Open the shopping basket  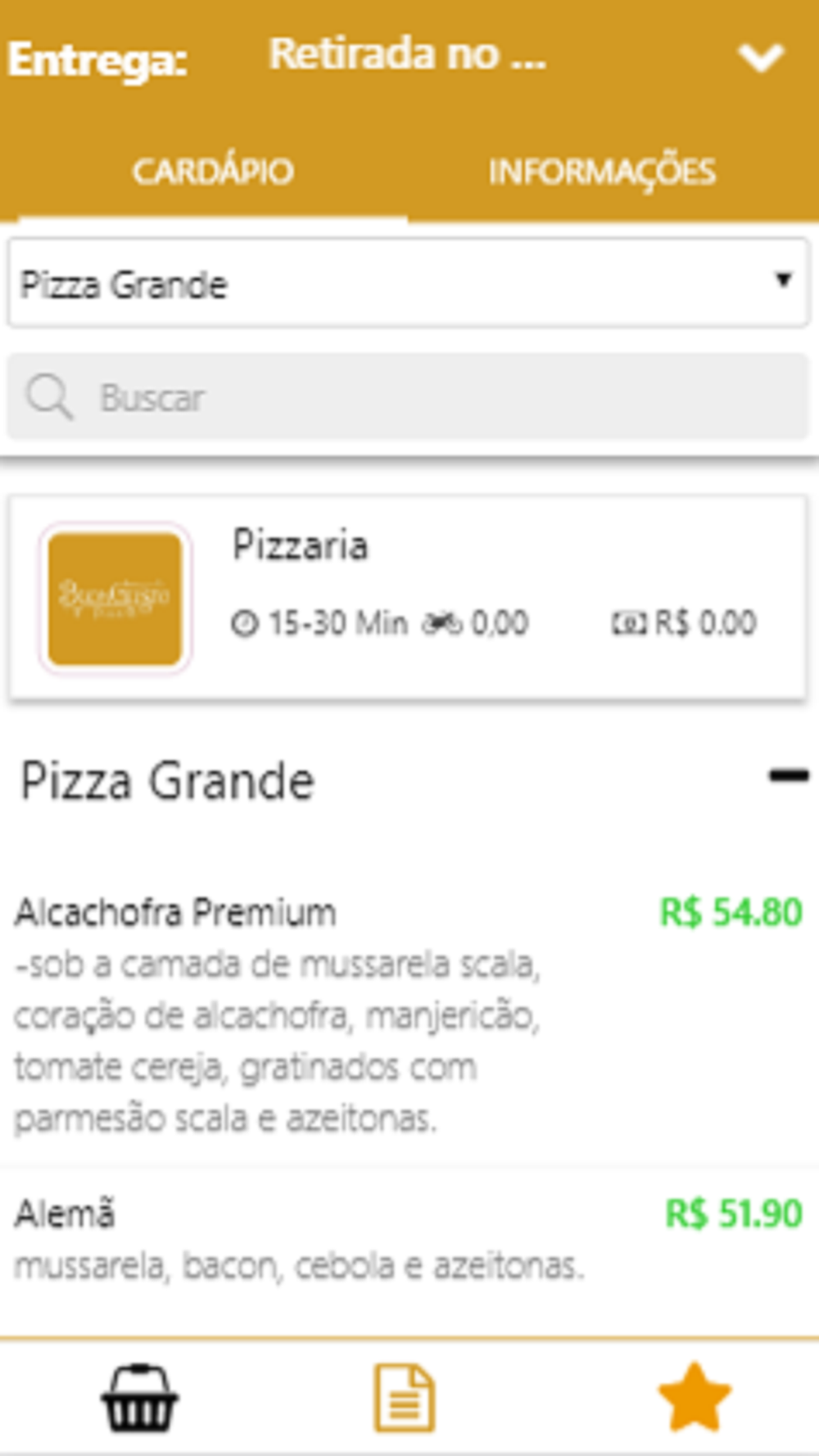139,1398
